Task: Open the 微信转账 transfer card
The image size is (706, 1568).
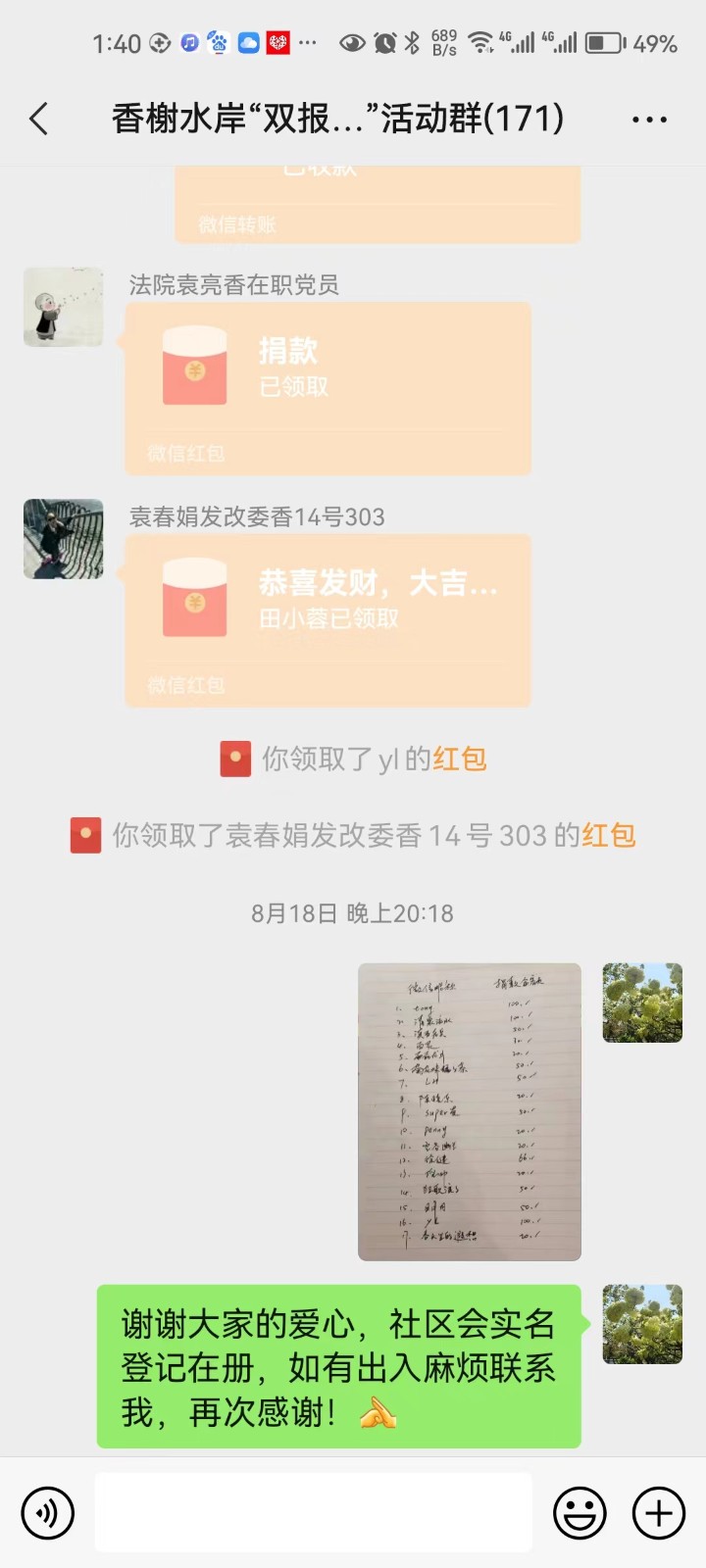Action: 378,208
